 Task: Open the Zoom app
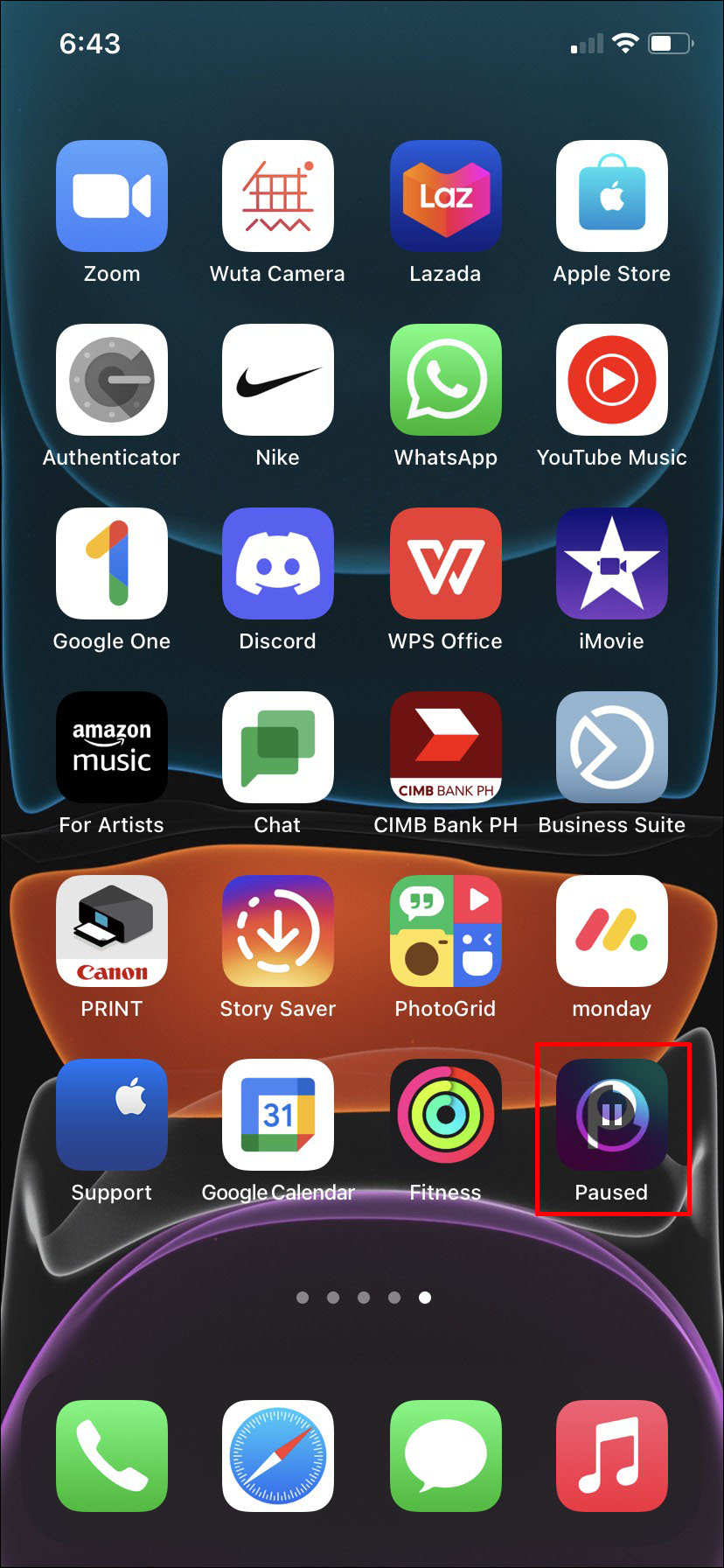[x=112, y=196]
